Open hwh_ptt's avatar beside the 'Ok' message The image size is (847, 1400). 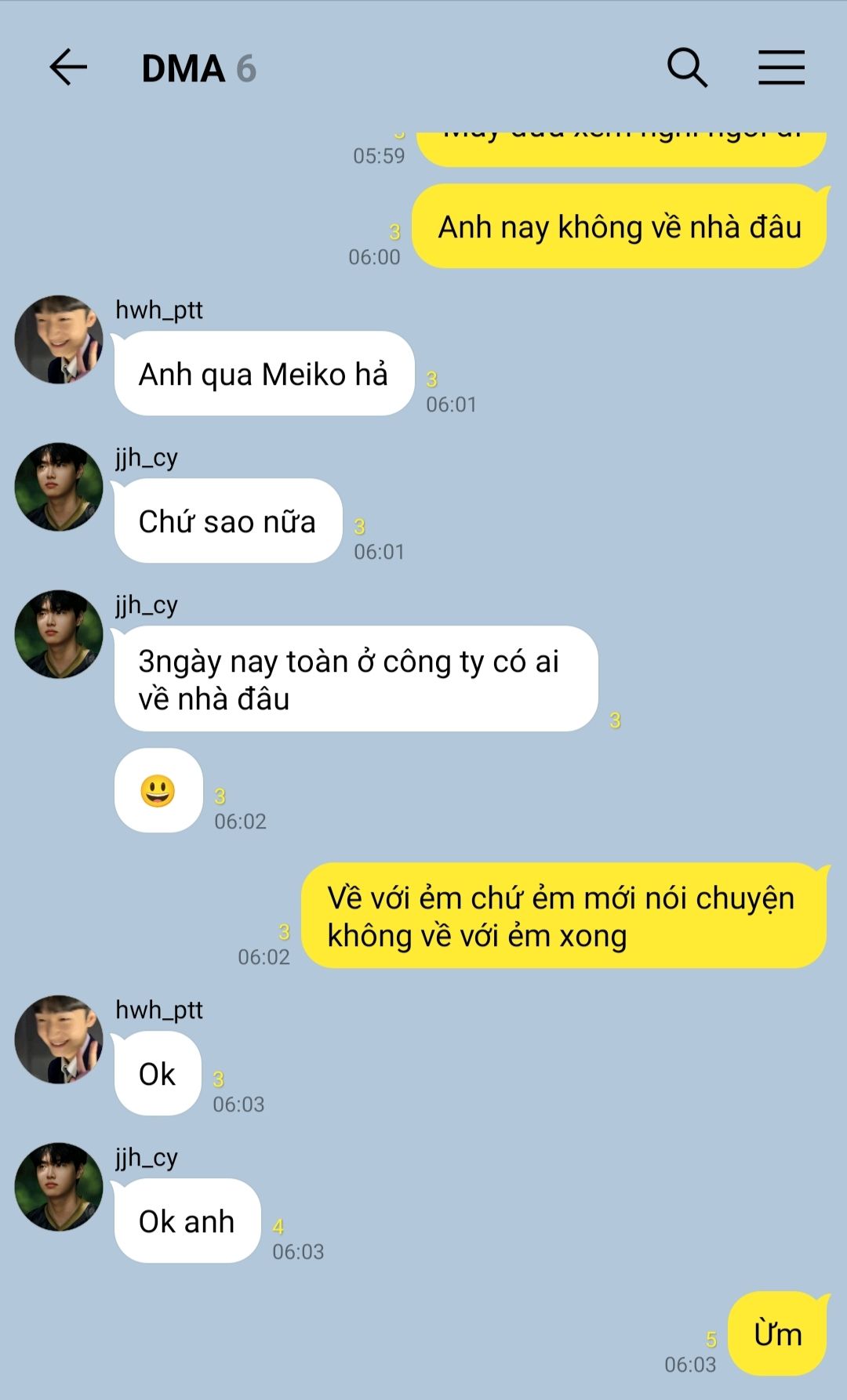59,1039
